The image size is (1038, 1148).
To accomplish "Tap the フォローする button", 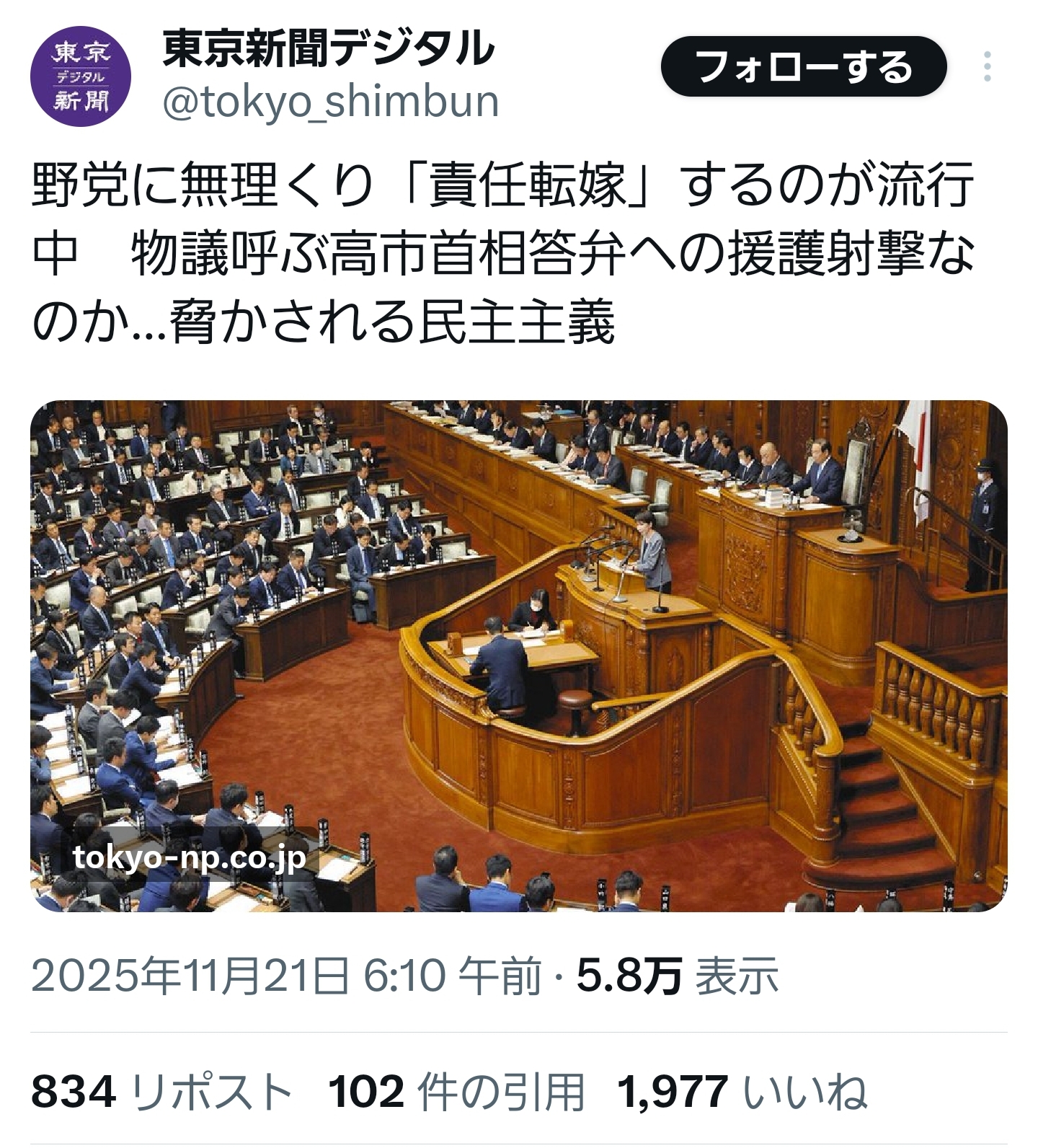I will (x=803, y=67).
